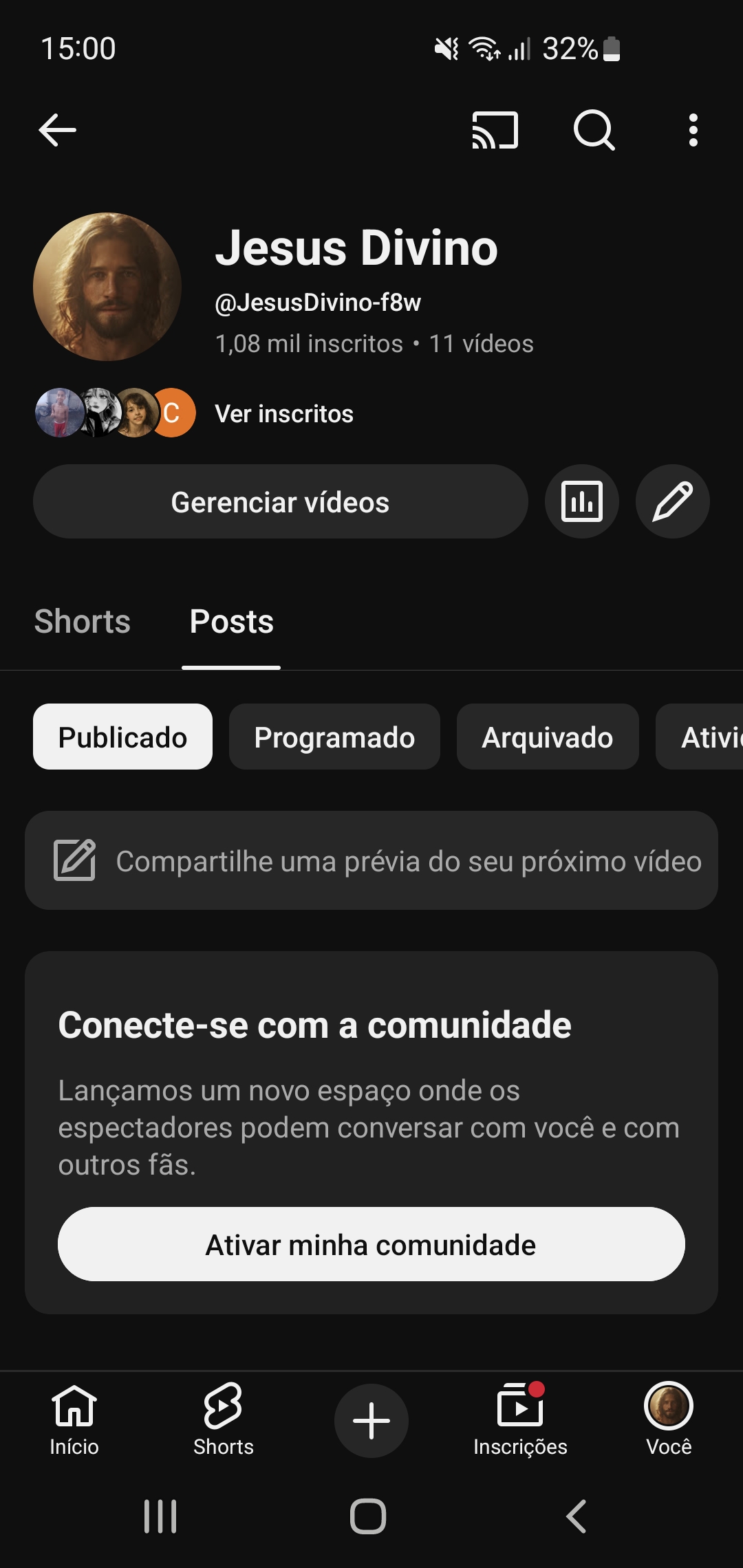Switch to the Shorts channel tab
Image resolution: width=743 pixels, height=1568 pixels.
pyautogui.click(x=83, y=622)
